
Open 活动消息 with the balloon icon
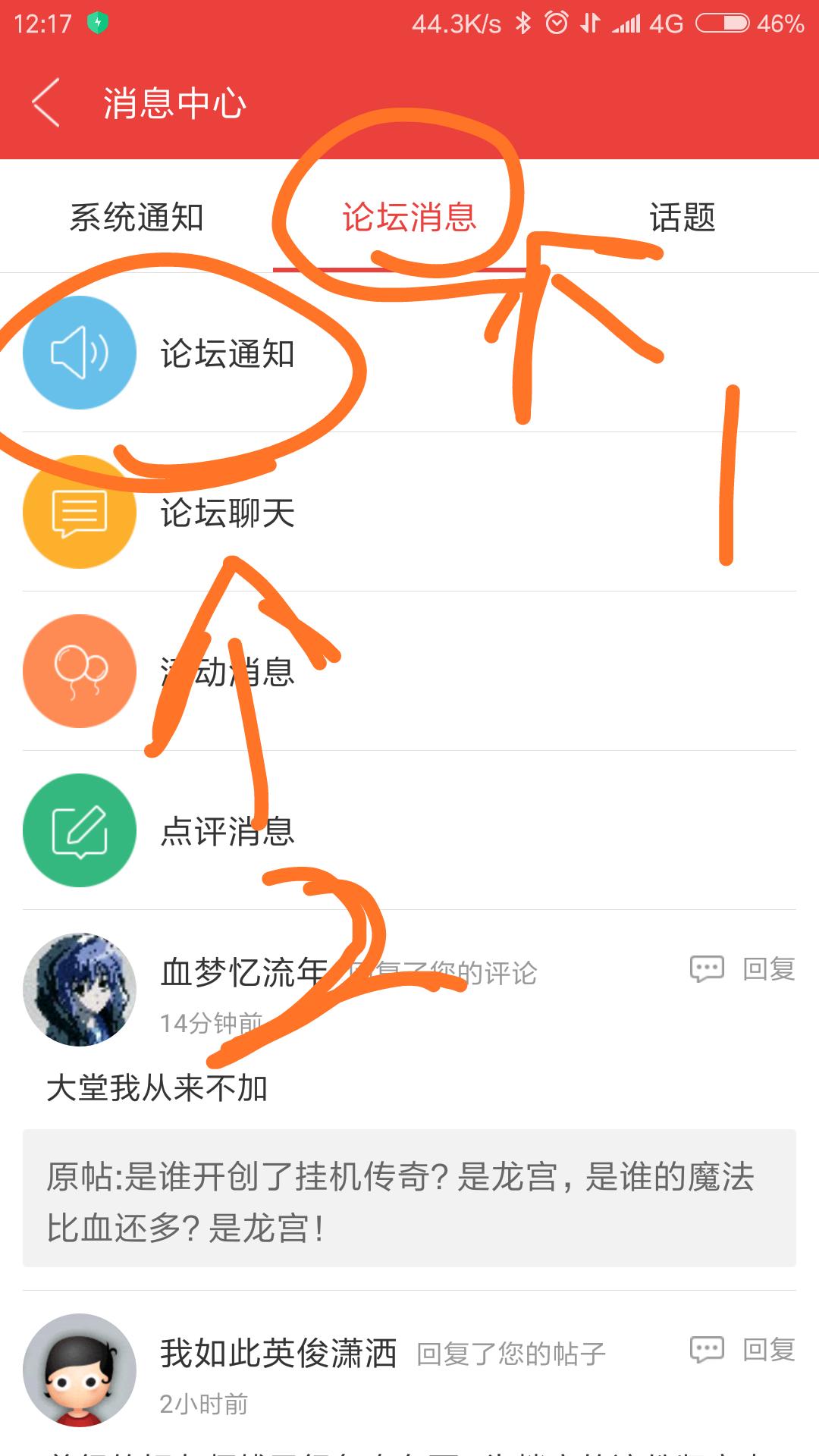click(227, 672)
